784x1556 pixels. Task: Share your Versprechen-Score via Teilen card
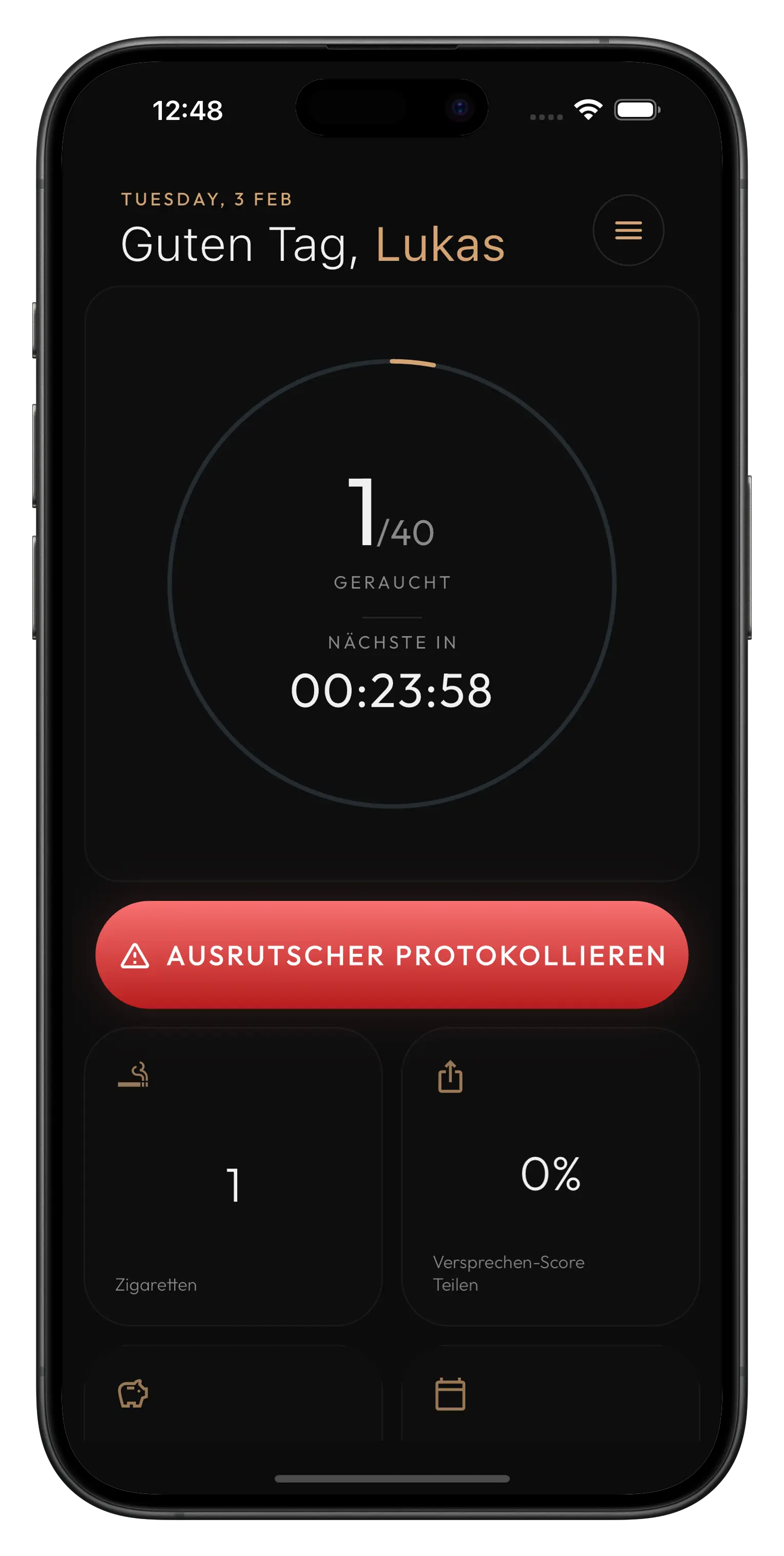(x=547, y=1178)
